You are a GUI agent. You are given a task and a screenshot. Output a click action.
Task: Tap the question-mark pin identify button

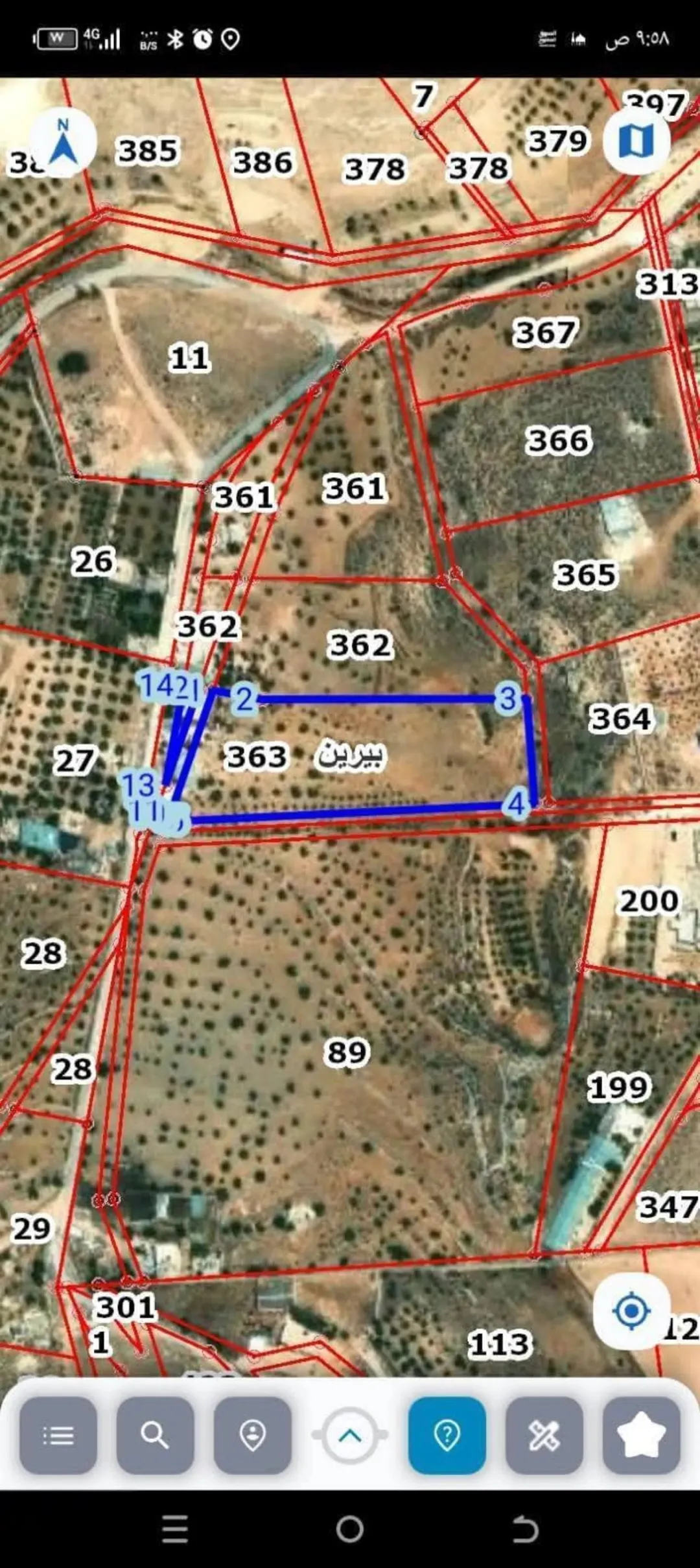tap(447, 1436)
